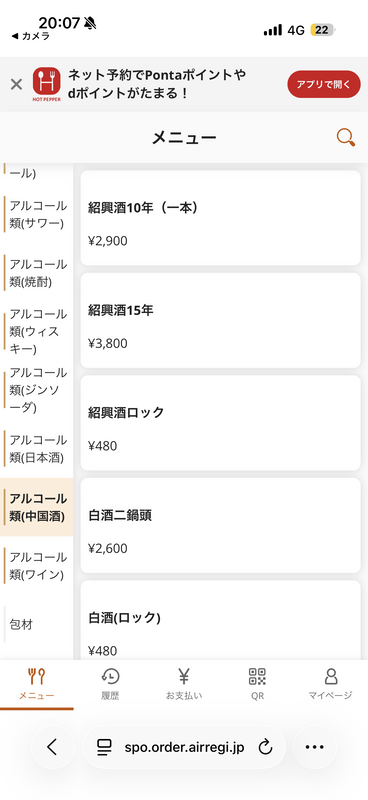
Task: Open the 白酒(ロック) item card
Action: 220,620
